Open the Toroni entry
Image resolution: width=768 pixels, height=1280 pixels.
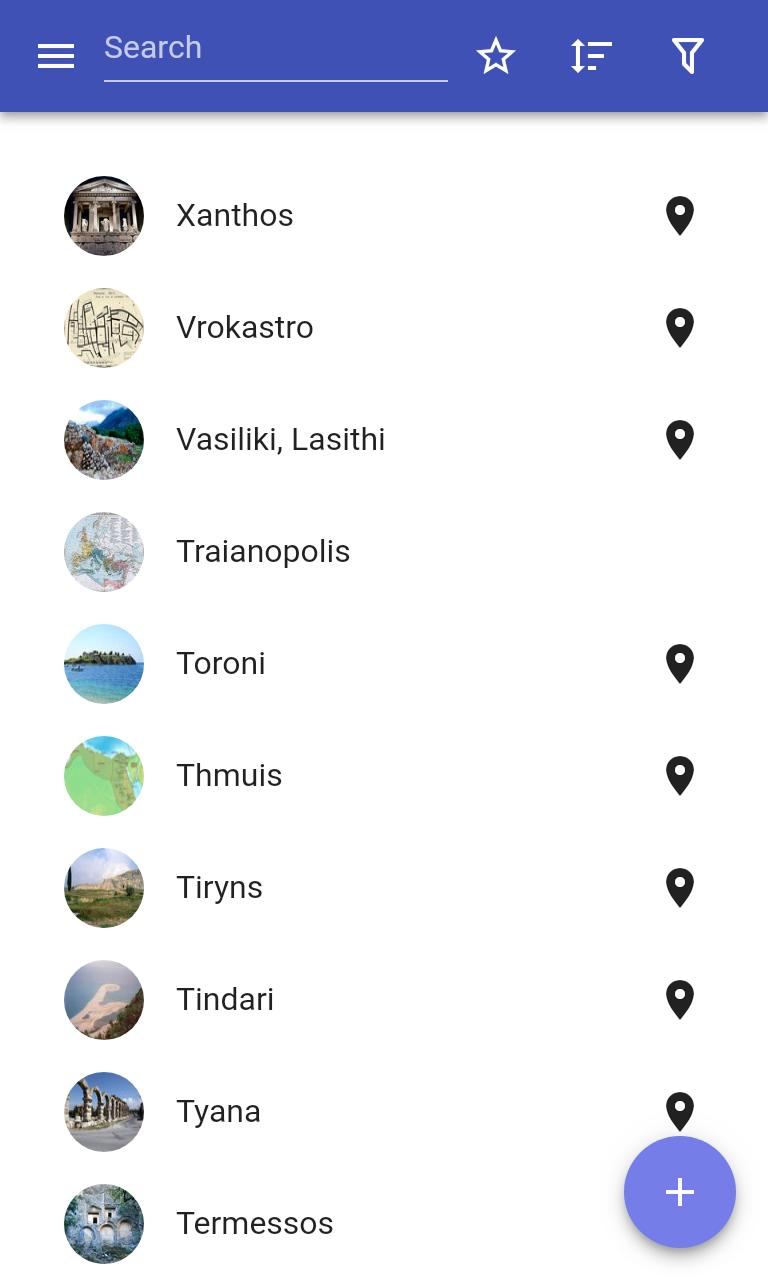221,664
